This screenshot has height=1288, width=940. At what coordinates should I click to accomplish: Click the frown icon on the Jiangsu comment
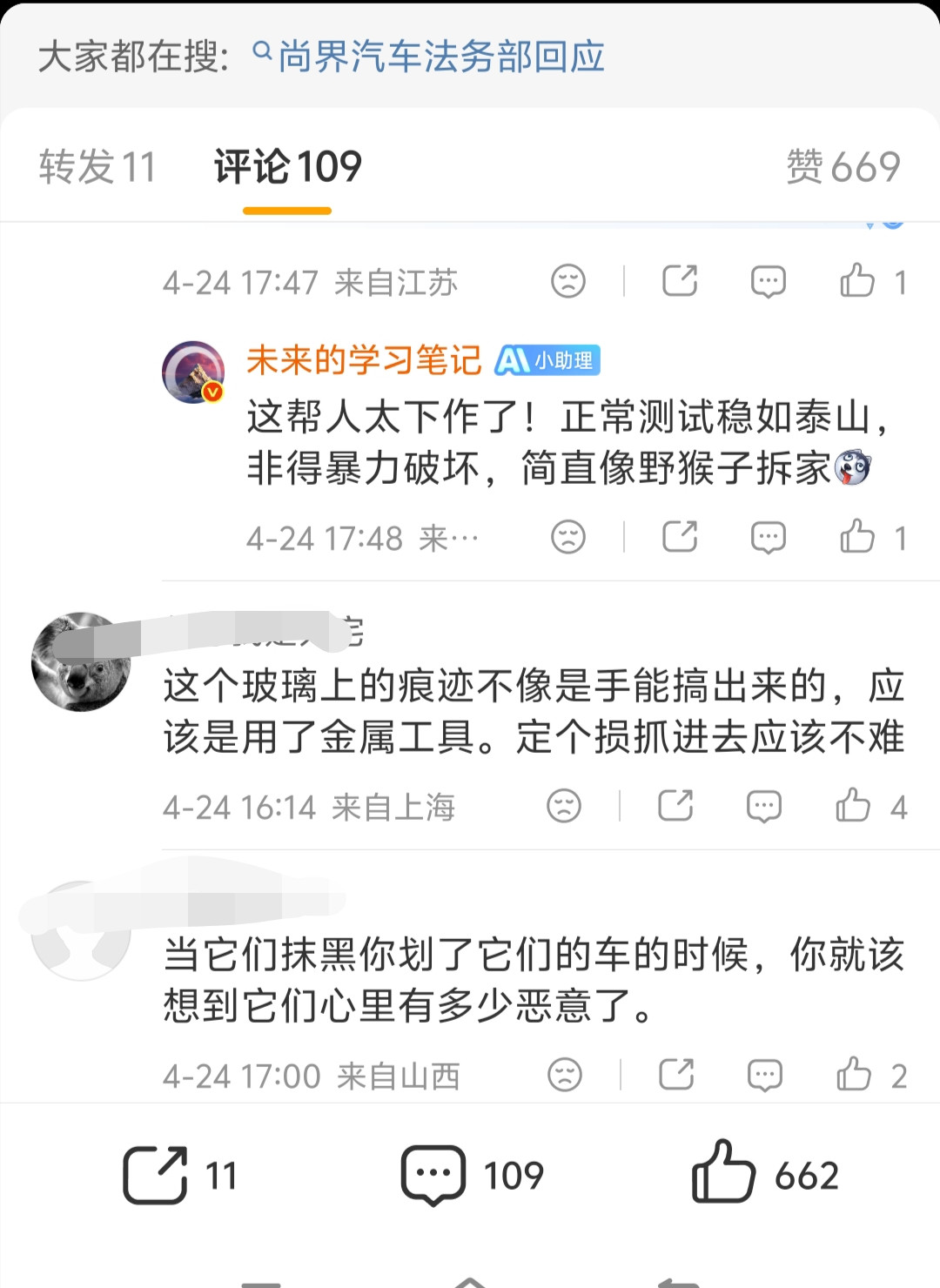(568, 281)
